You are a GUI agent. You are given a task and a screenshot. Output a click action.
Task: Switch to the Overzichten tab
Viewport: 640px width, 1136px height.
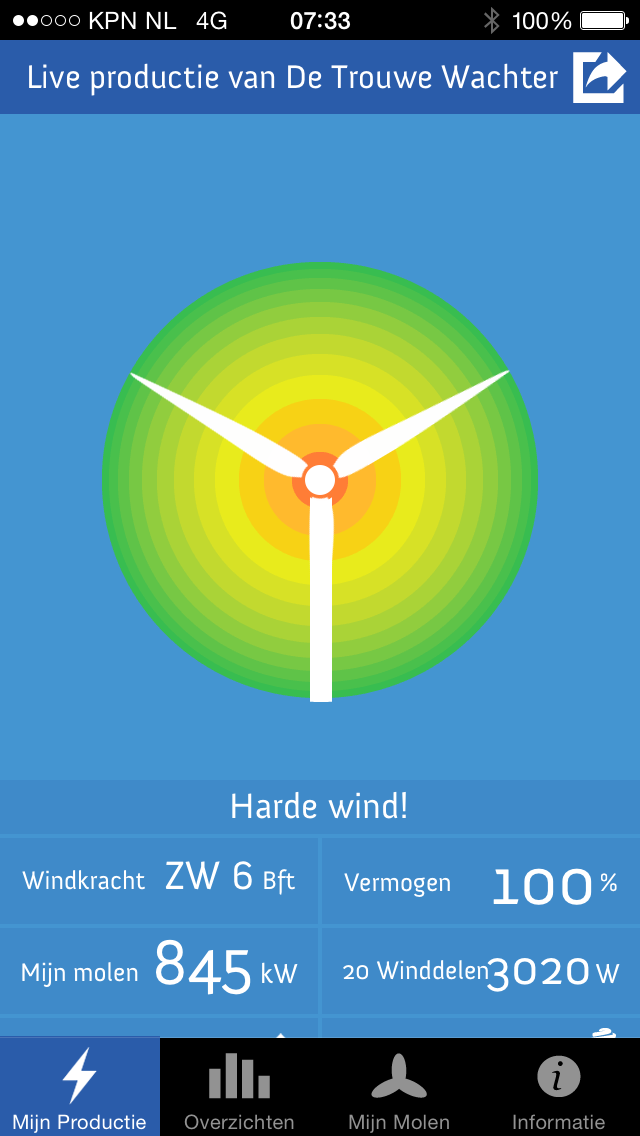[x=240, y=1087]
